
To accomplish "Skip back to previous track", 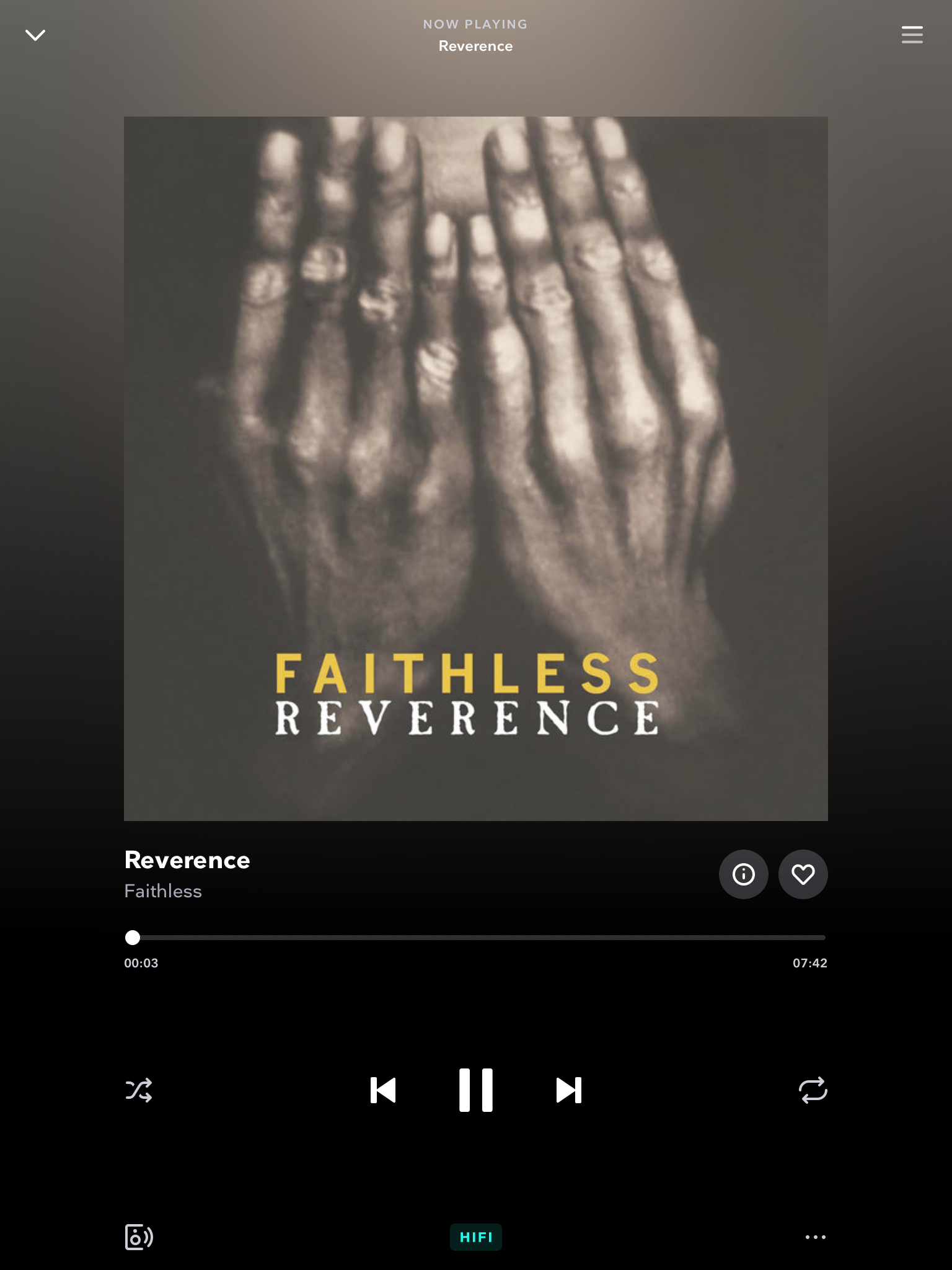I will [383, 1090].
